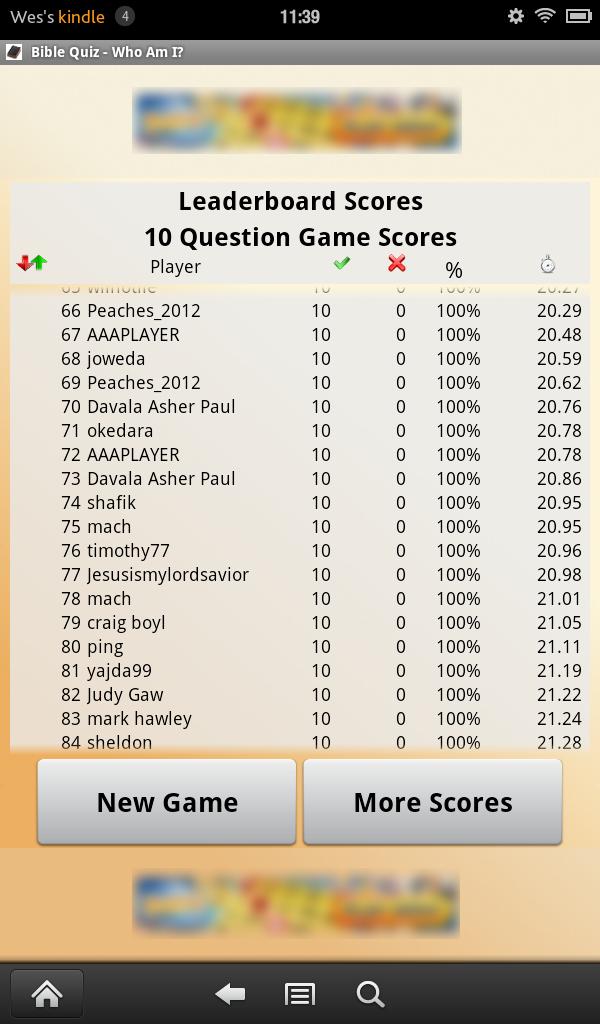
Task: Open Kindle search
Action: [x=370, y=994]
